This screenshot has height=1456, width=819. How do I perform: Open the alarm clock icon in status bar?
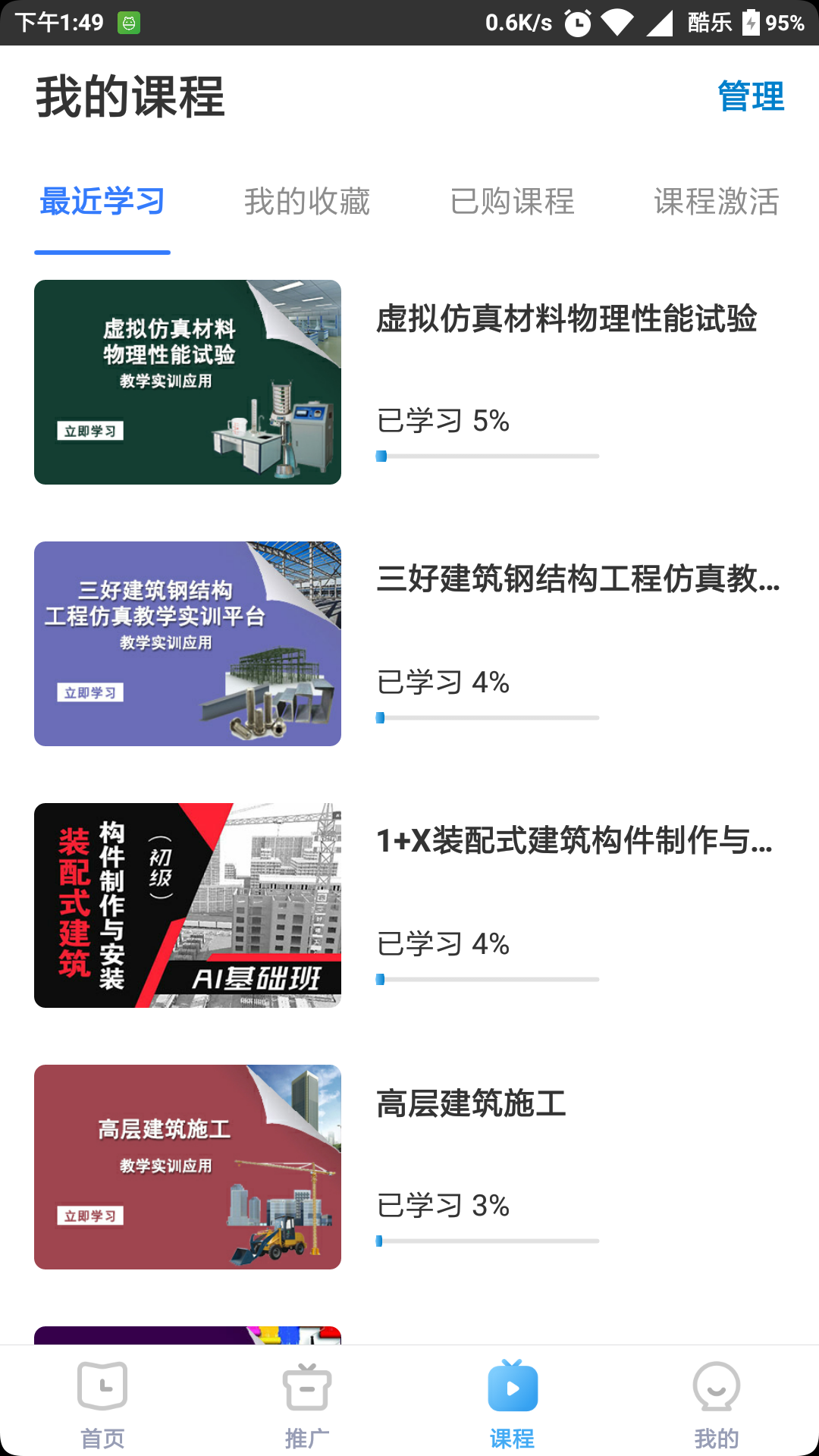tap(577, 23)
